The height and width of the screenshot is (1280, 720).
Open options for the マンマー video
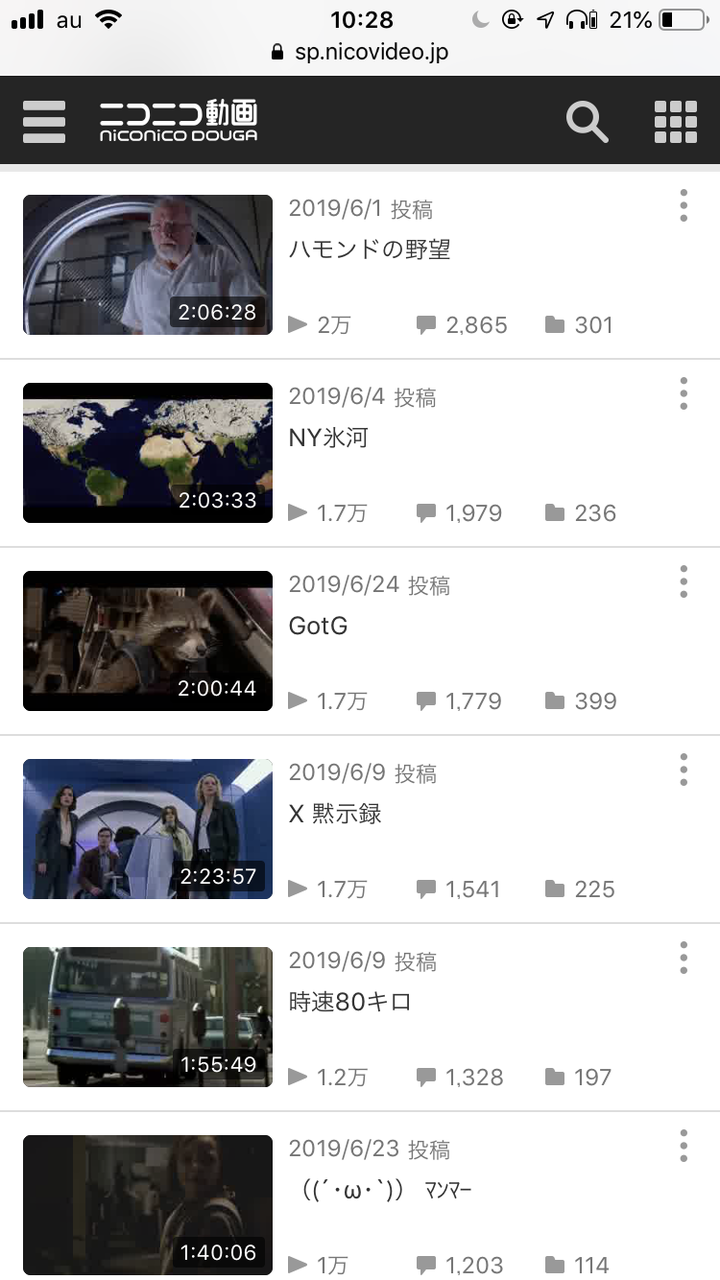coord(683,1145)
